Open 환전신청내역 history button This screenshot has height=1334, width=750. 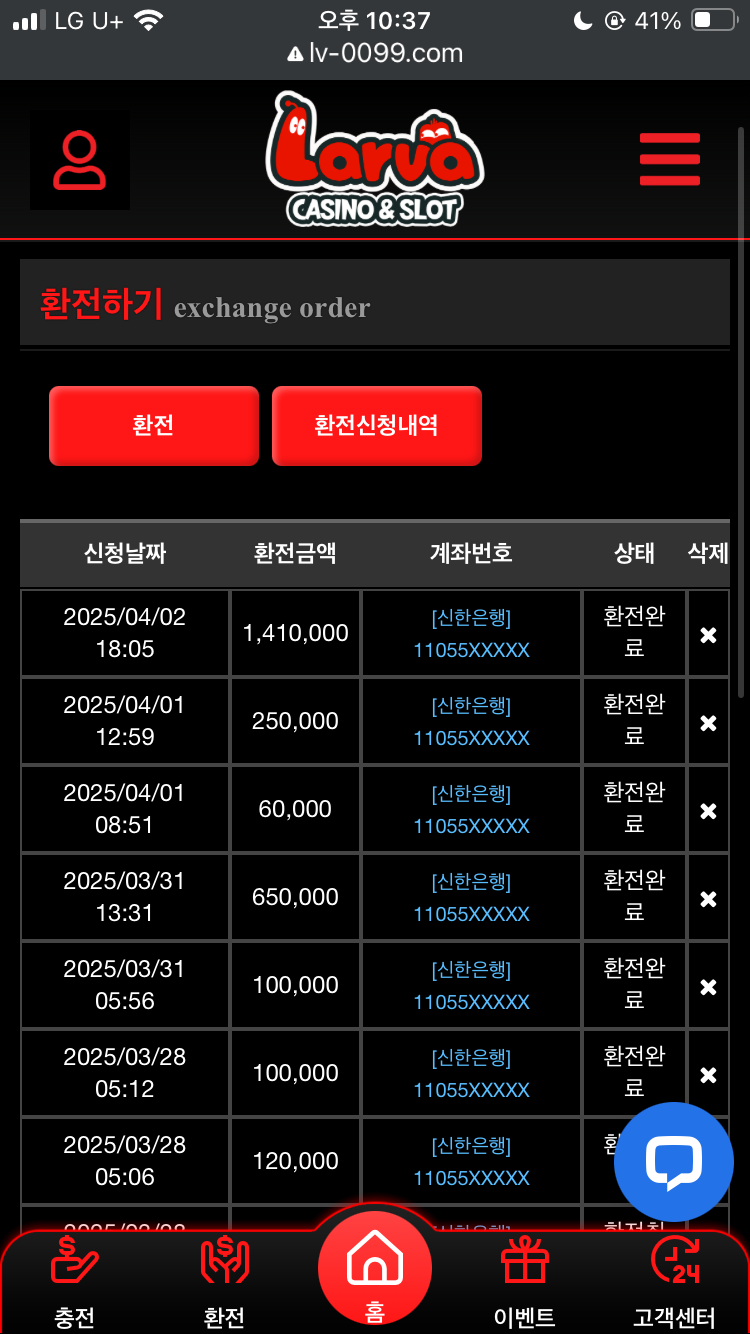pos(376,426)
